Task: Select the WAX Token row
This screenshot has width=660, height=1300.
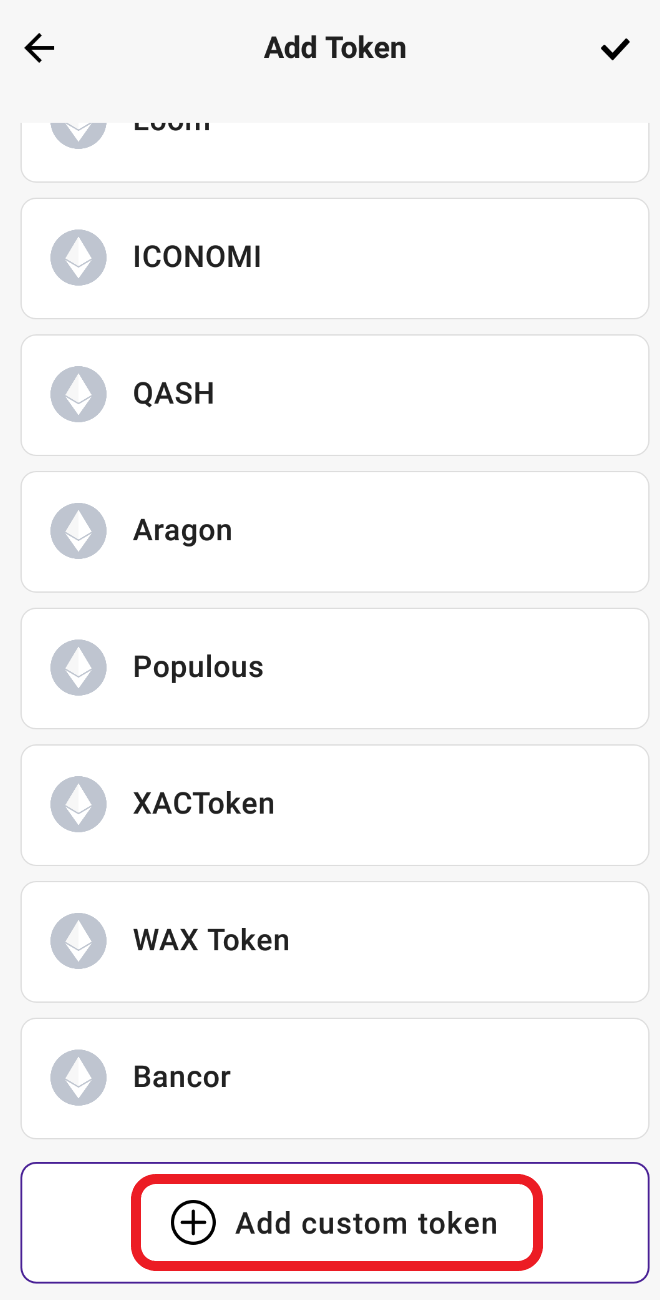Action: [335, 941]
